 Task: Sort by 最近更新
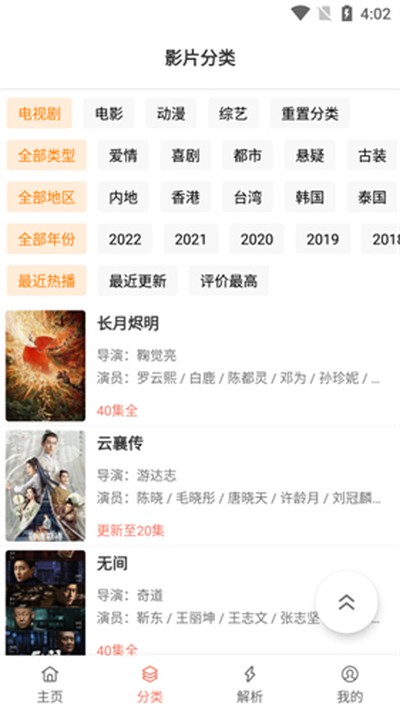[137, 281]
